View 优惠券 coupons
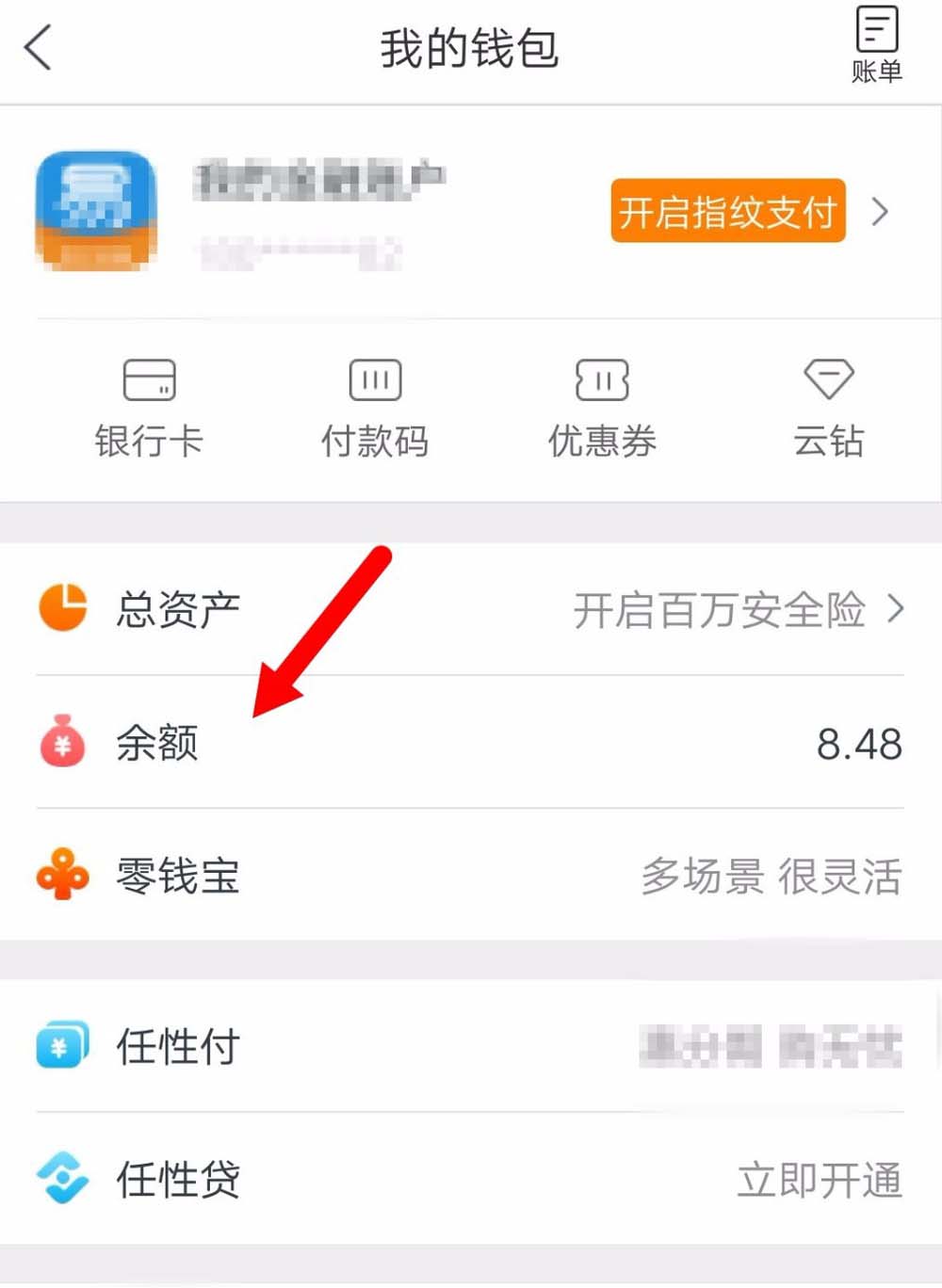Image resolution: width=942 pixels, height=1288 pixels. click(x=602, y=410)
